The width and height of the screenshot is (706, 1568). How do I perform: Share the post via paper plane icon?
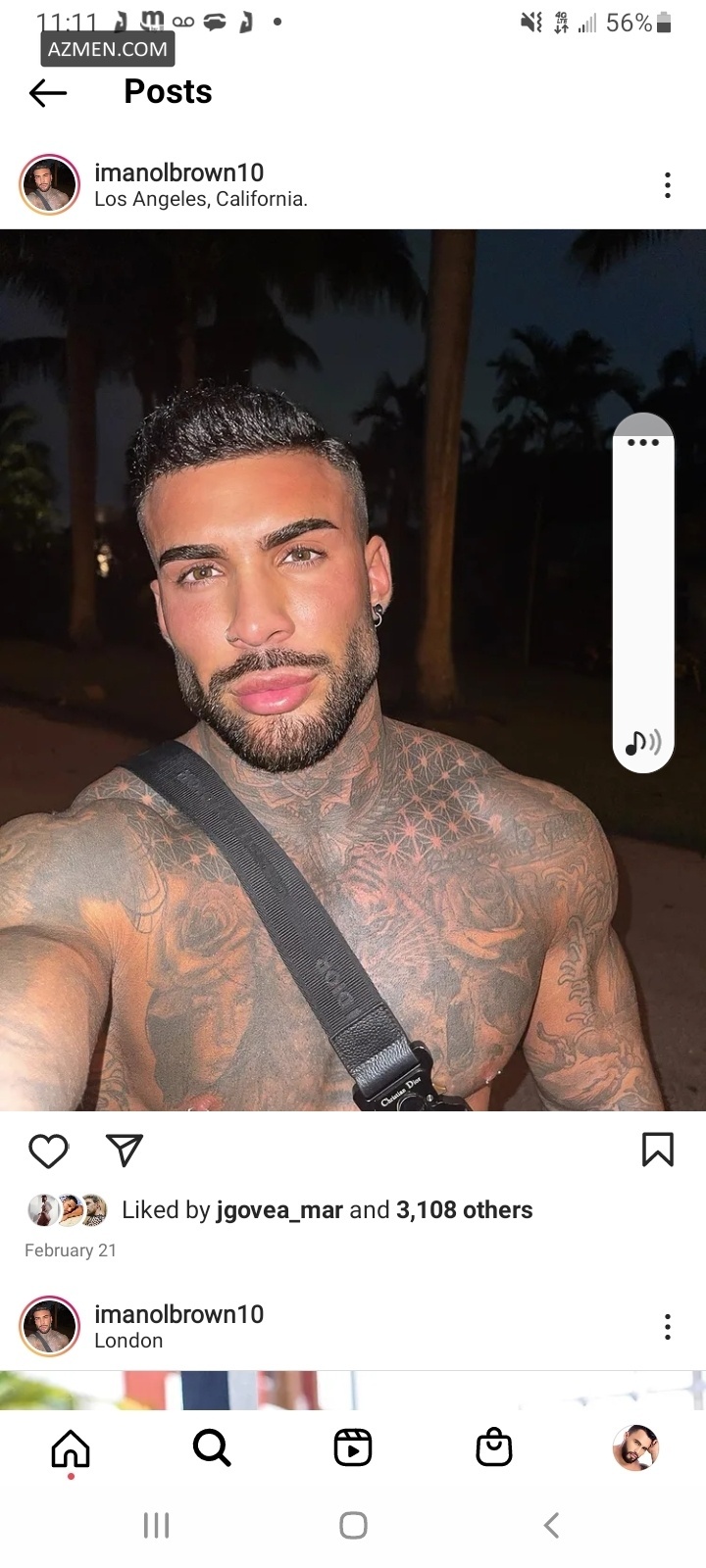click(x=125, y=1151)
